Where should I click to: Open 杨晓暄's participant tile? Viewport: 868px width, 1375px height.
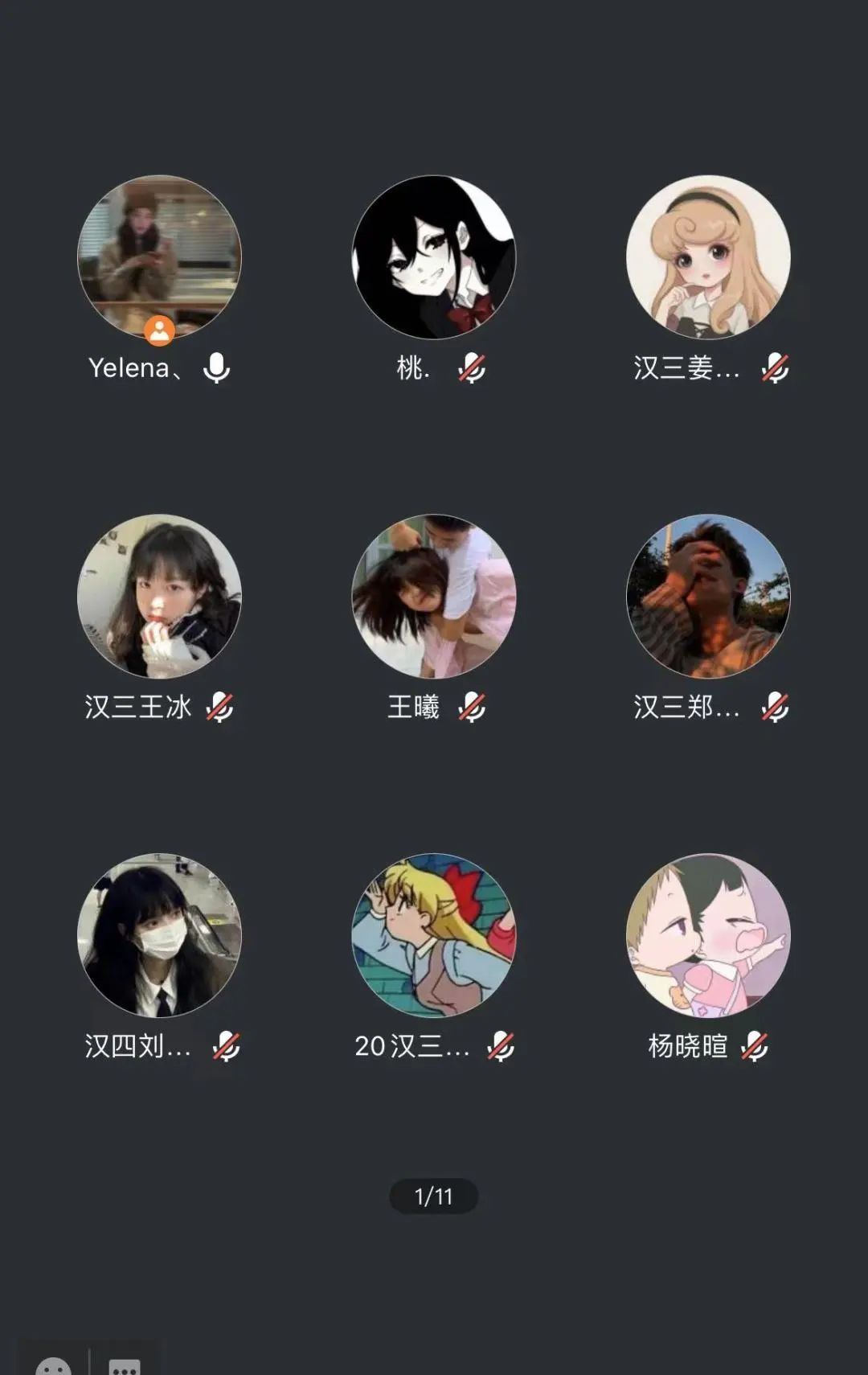tap(708, 936)
